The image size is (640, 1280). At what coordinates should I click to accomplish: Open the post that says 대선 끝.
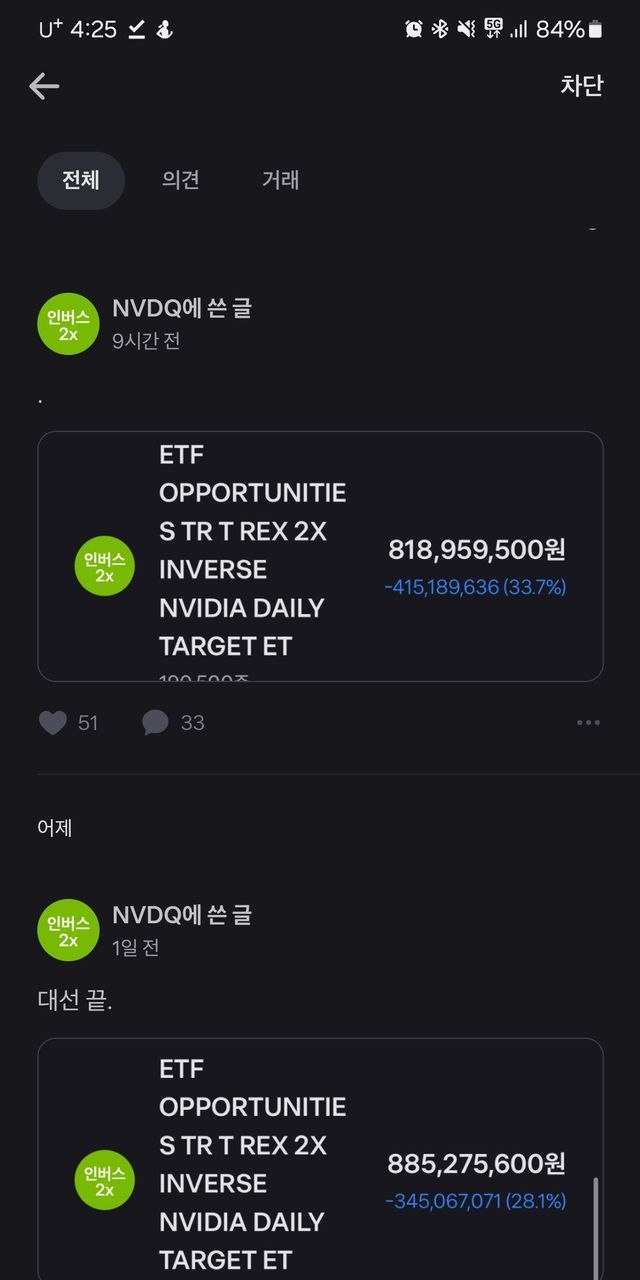[75, 999]
